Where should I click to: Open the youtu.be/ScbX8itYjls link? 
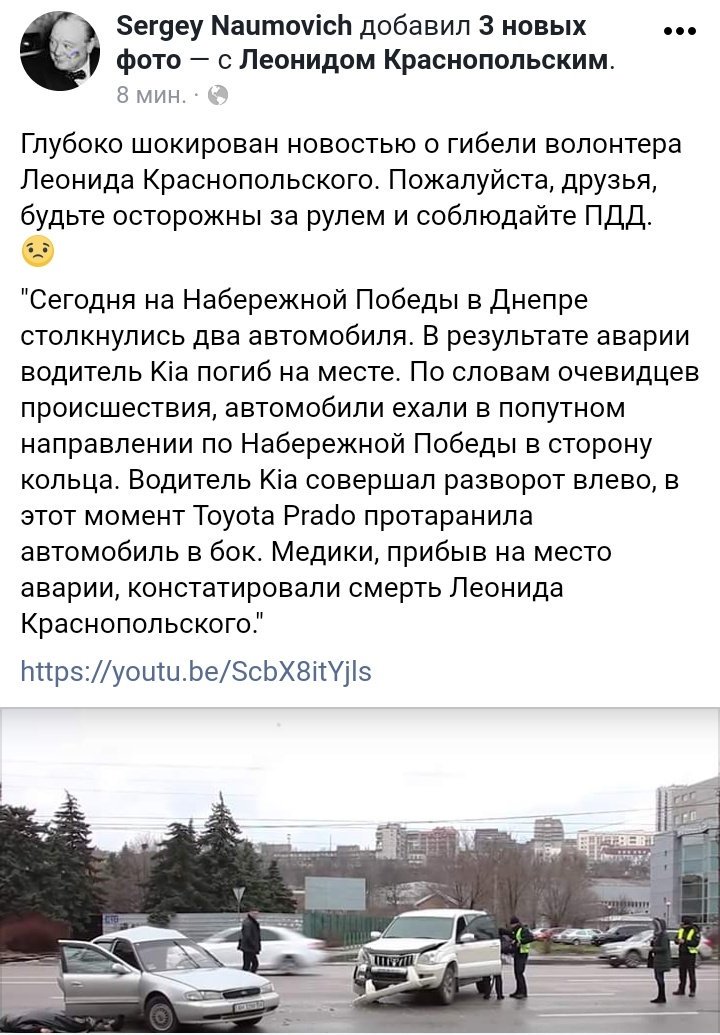197,671
